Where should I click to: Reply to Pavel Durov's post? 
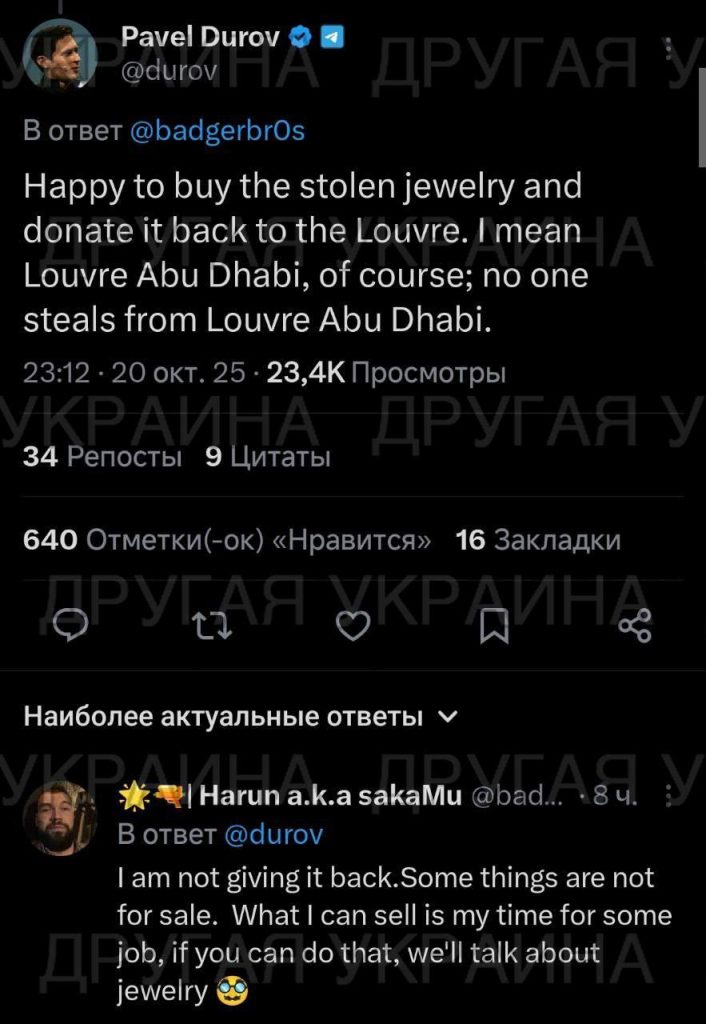click(x=72, y=627)
